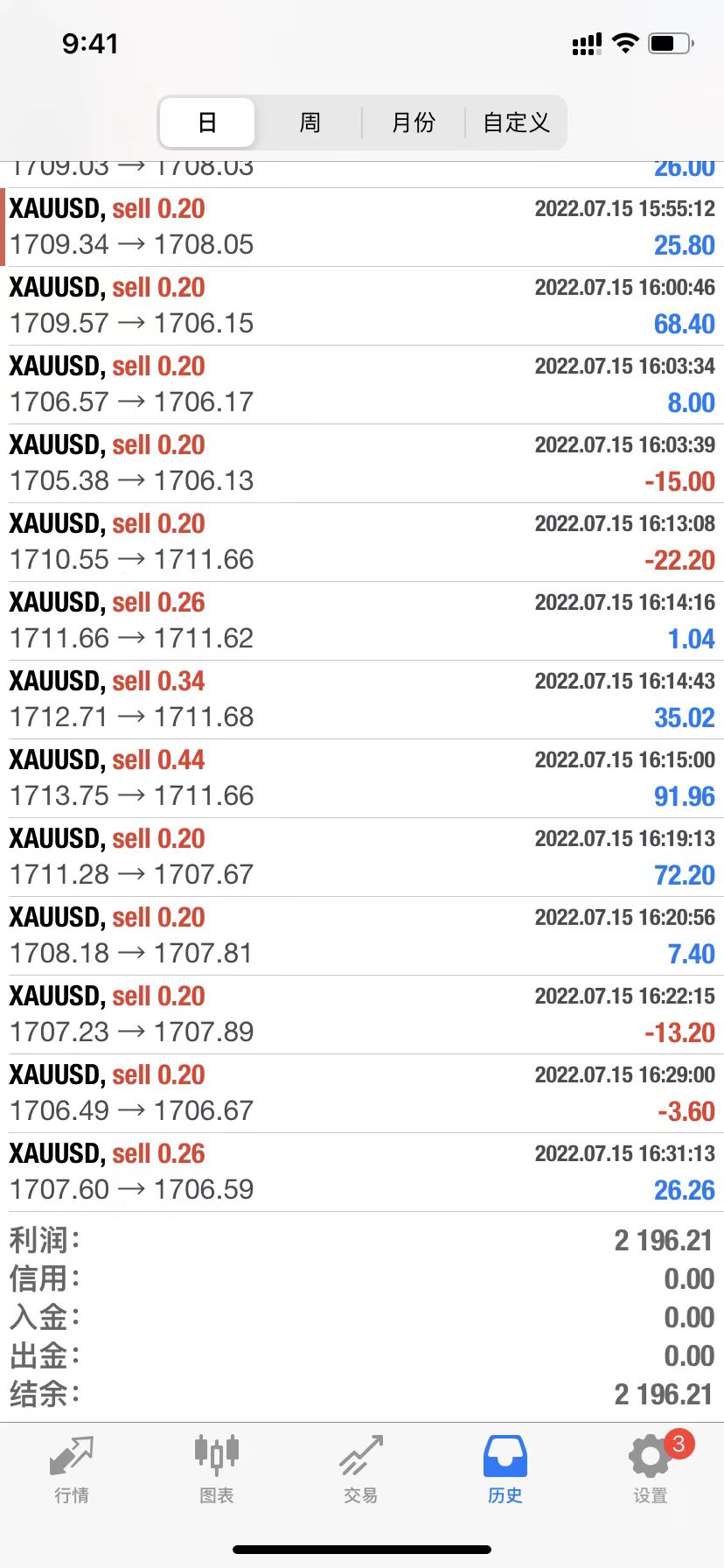
Task: Select the 日 (day) period segment
Action: pyautogui.click(x=207, y=122)
